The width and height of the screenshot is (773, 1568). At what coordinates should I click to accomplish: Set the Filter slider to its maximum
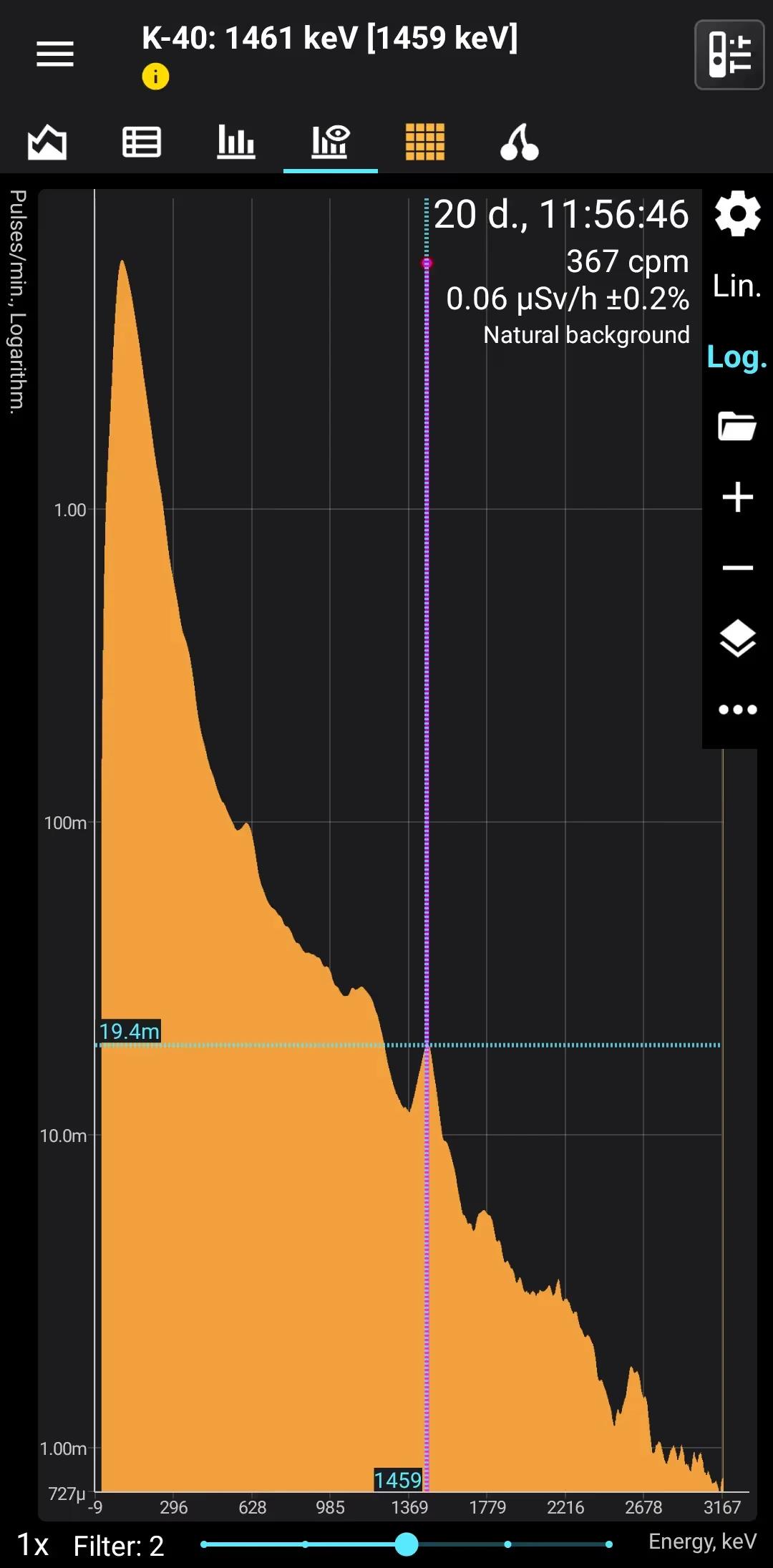(608, 1544)
